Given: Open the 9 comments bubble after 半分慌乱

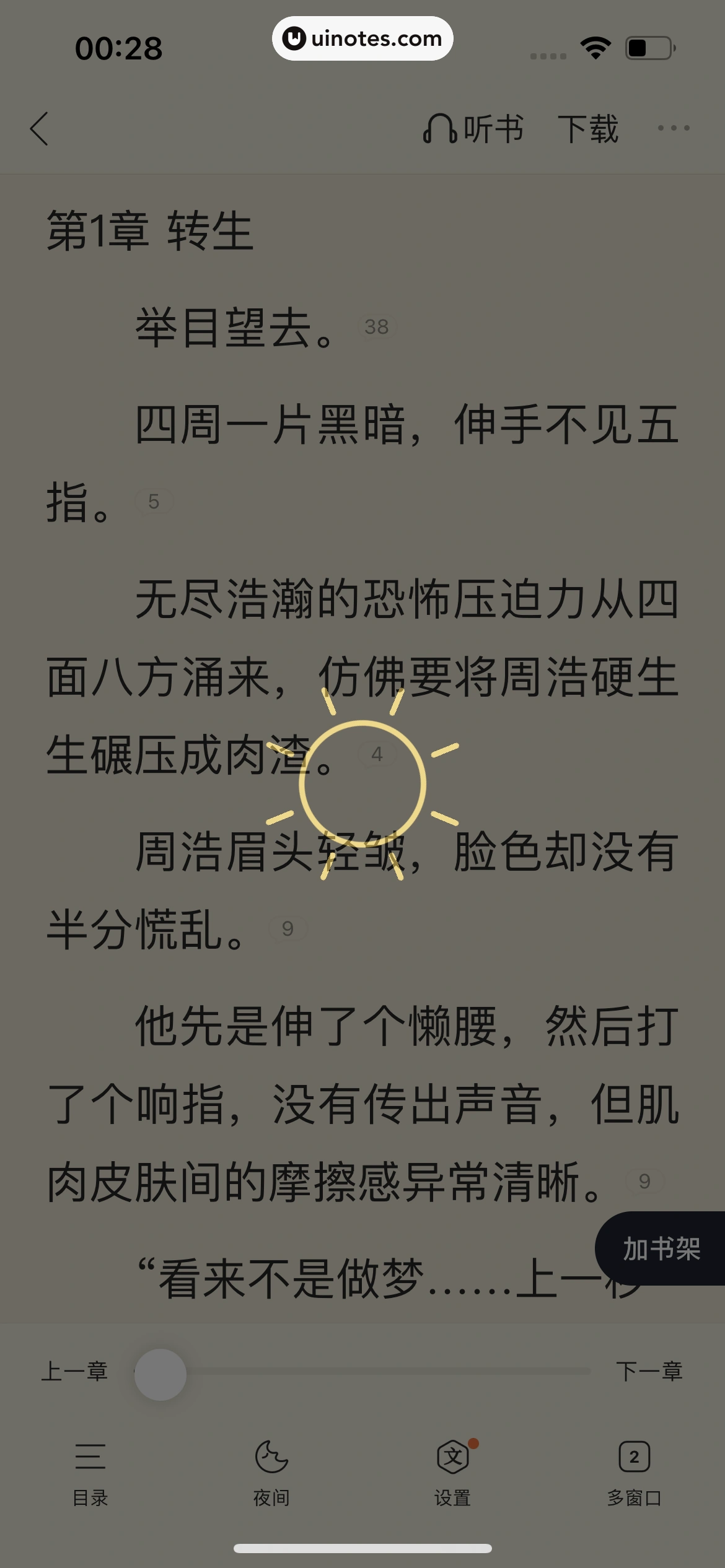Looking at the screenshot, I should click(x=288, y=929).
